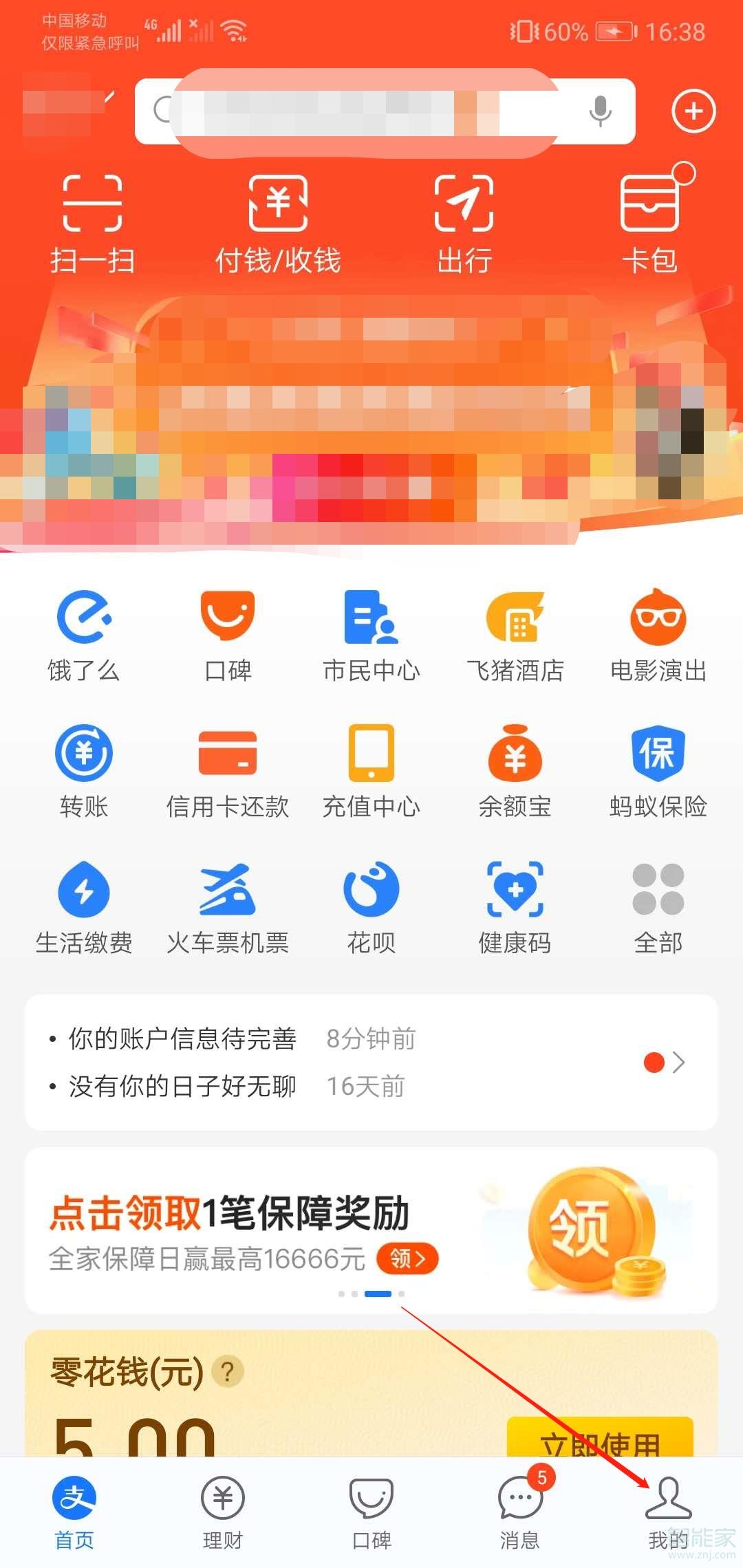Open 余额宝 savings service
Viewport: 743px width, 1568px height.
[x=515, y=770]
